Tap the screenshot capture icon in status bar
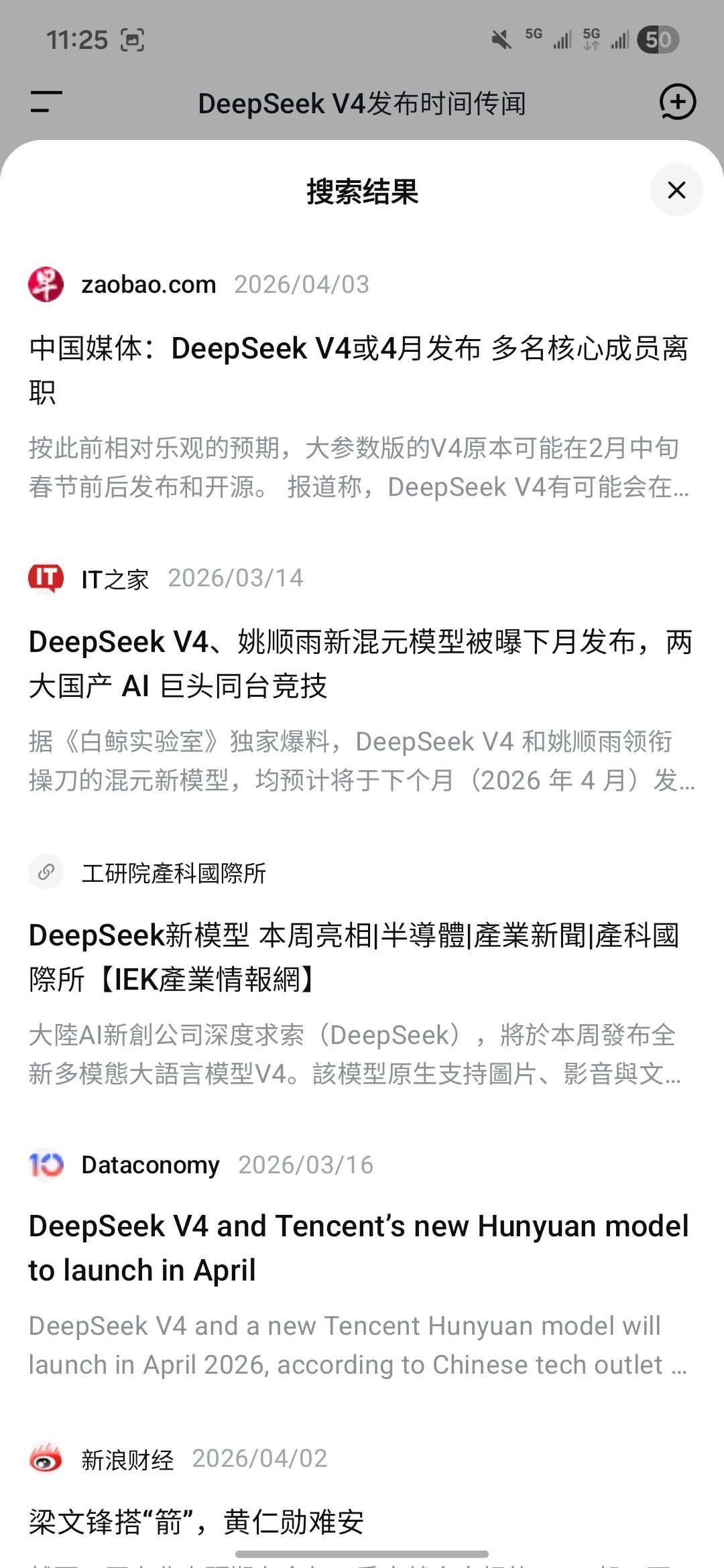The height and width of the screenshot is (1568, 724). point(131,40)
